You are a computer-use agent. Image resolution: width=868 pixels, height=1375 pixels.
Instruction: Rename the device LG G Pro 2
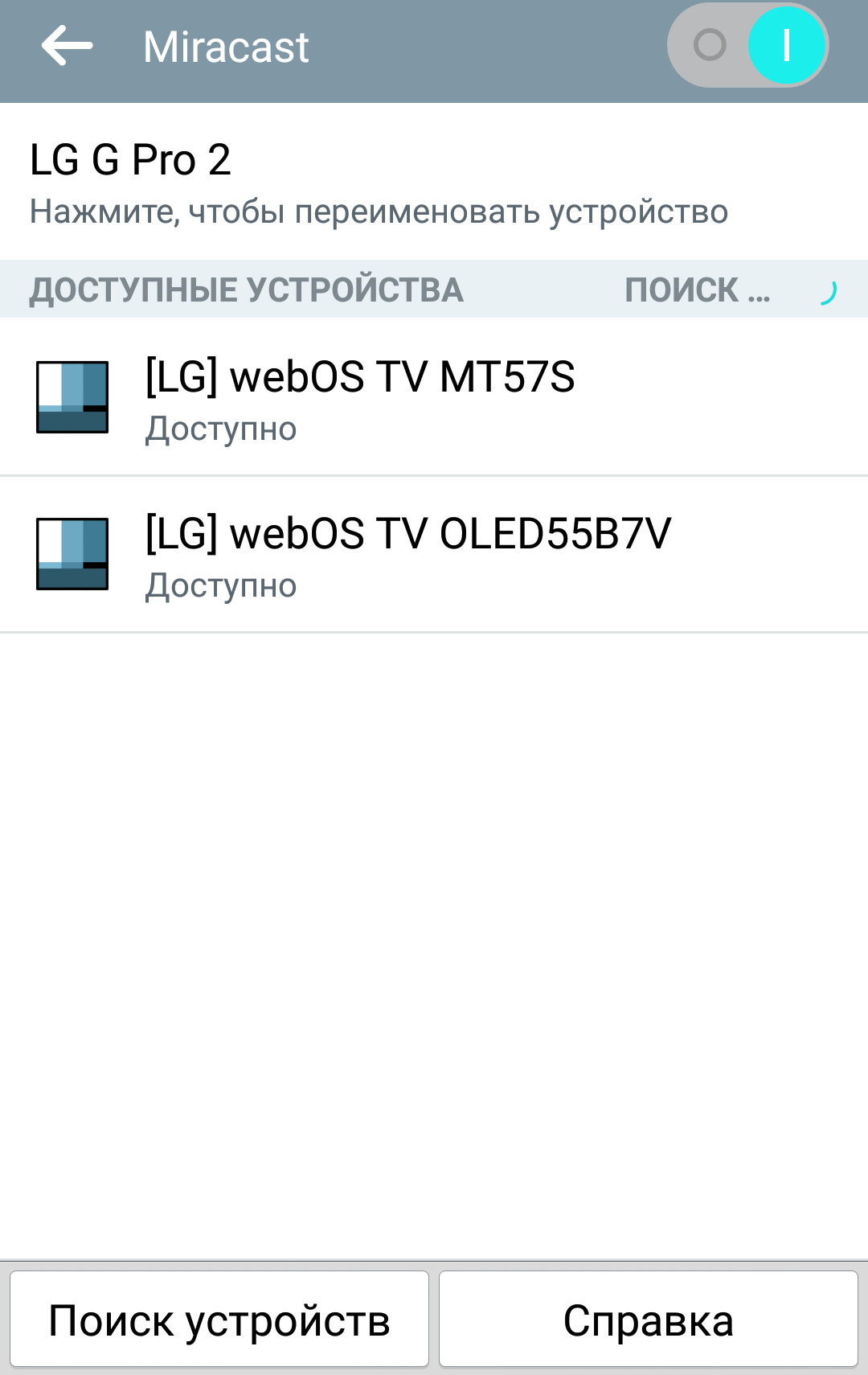click(x=378, y=183)
